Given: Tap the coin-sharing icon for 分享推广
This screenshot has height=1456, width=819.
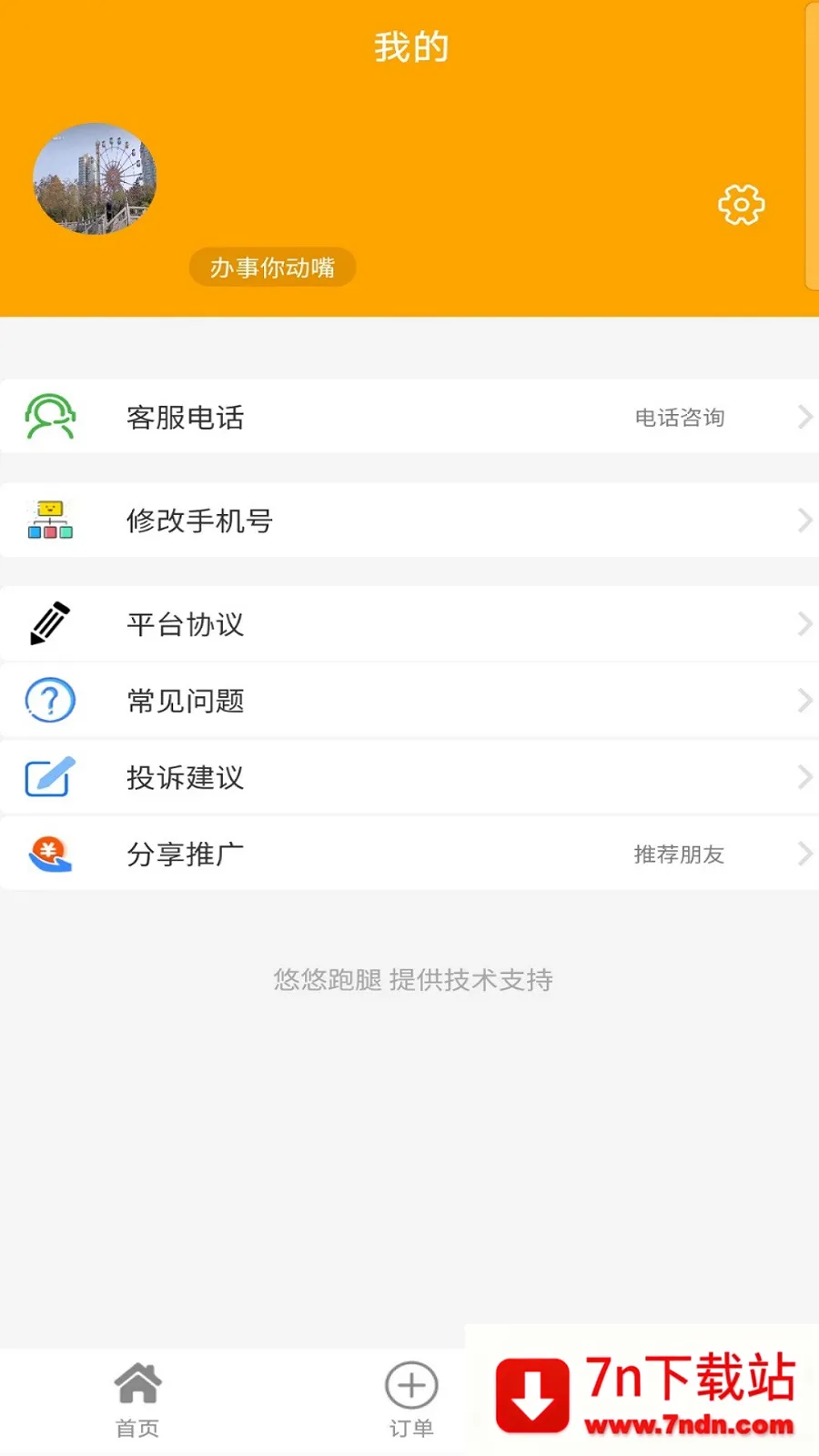Looking at the screenshot, I should [50, 854].
